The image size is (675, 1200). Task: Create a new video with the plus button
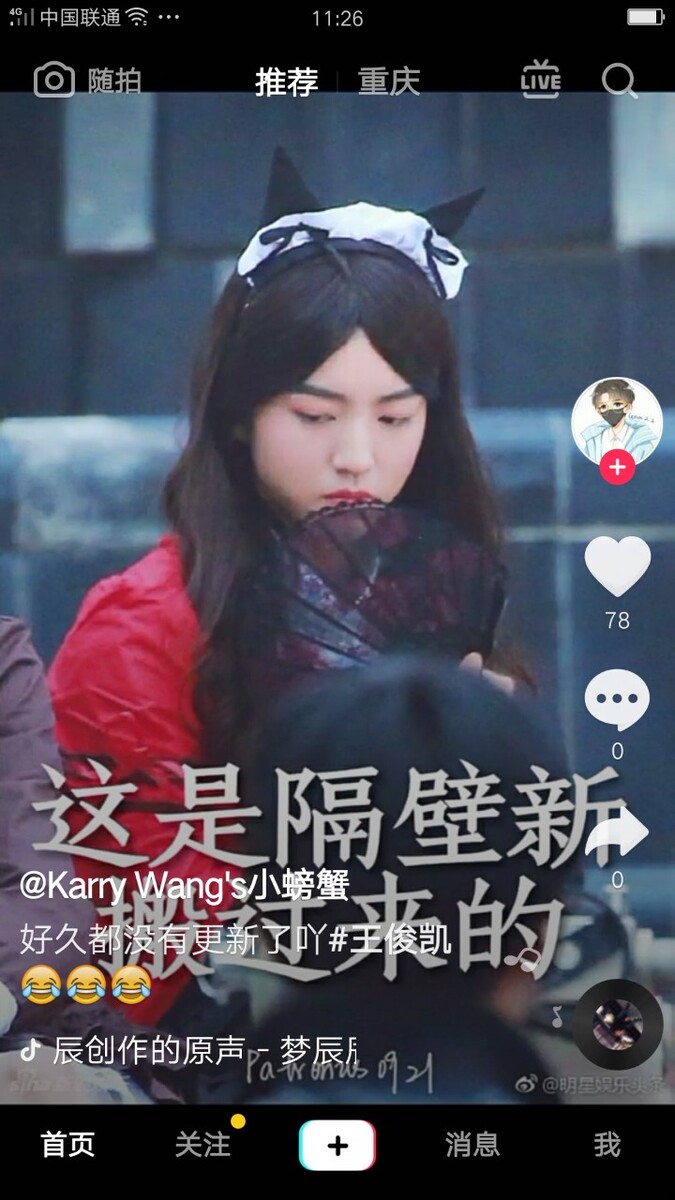[x=337, y=1145]
